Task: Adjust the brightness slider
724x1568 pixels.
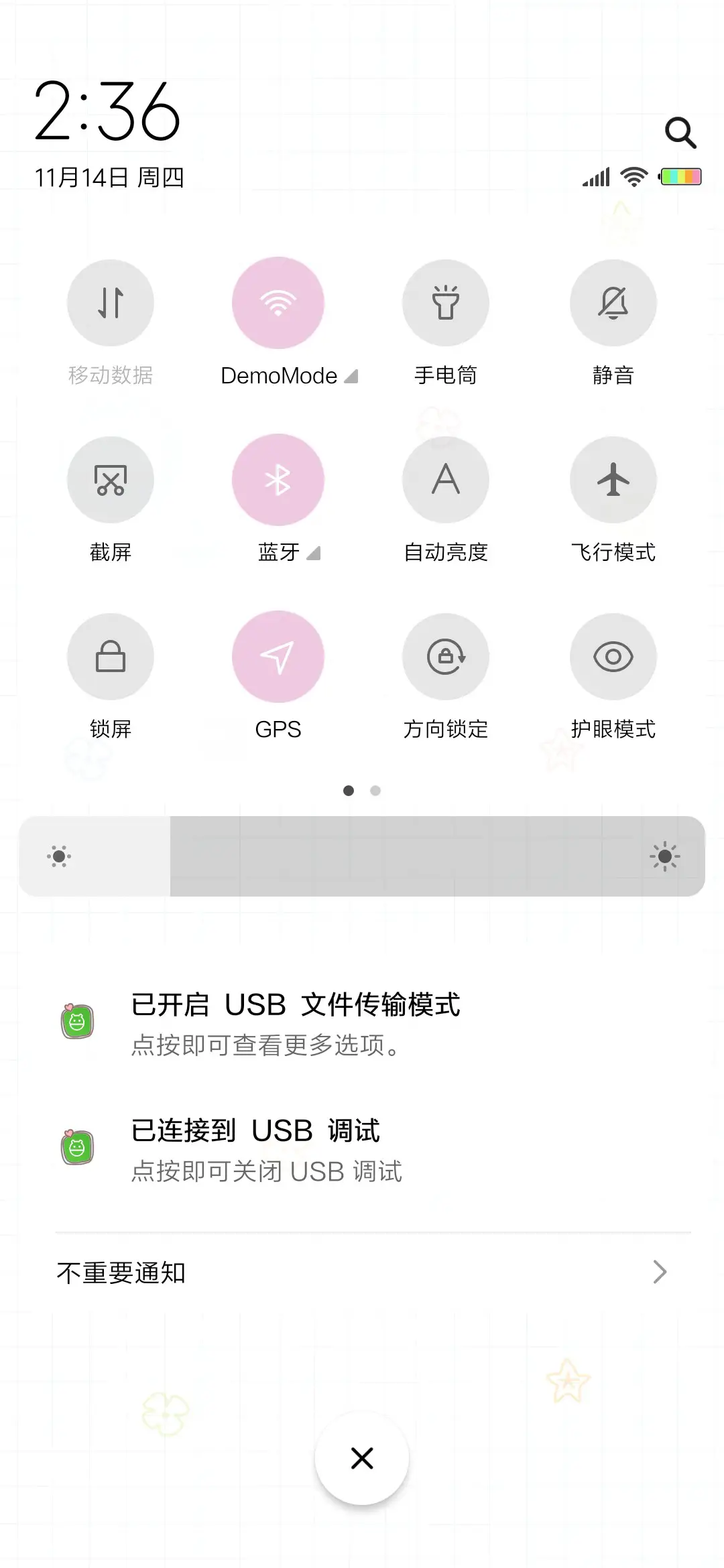Action: (x=362, y=856)
